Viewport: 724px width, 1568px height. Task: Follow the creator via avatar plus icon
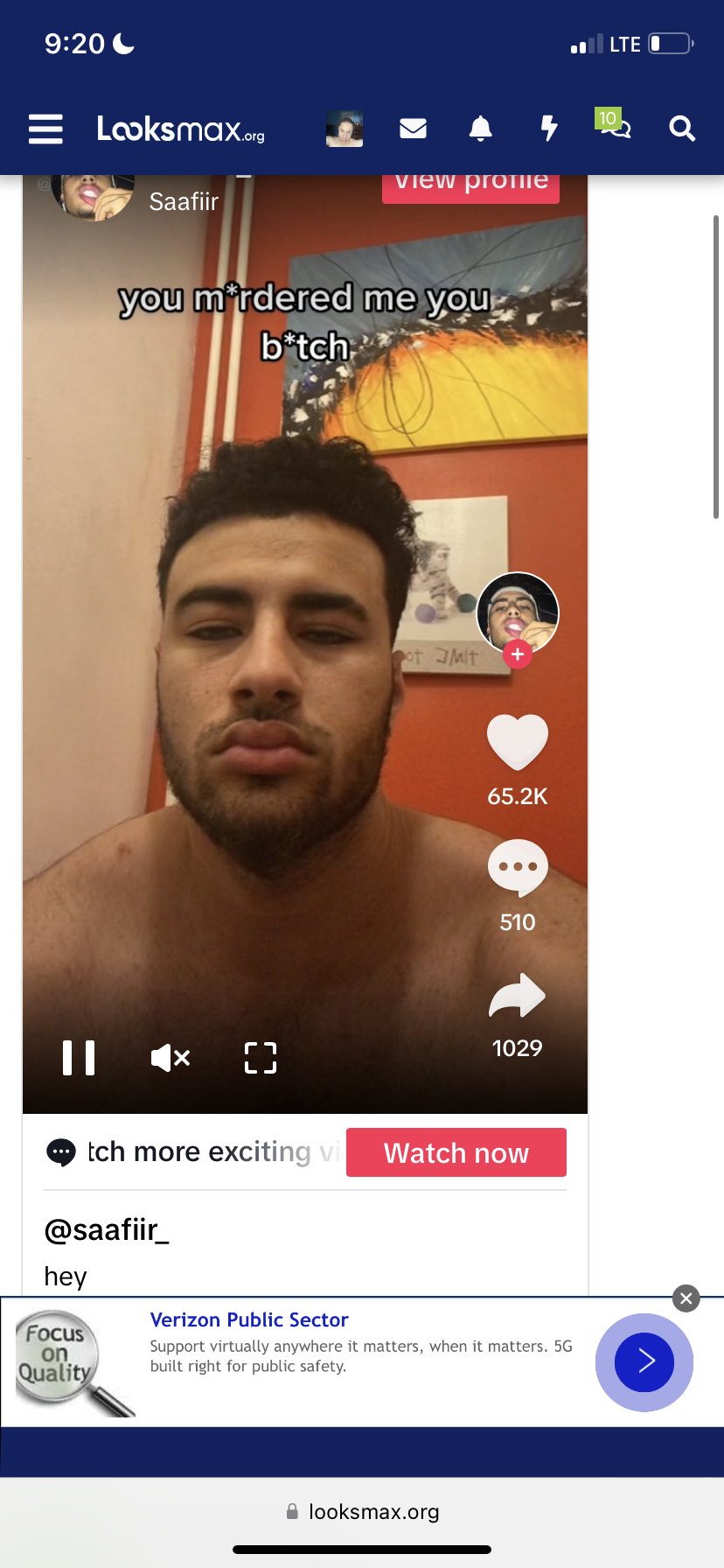tap(518, 654)
